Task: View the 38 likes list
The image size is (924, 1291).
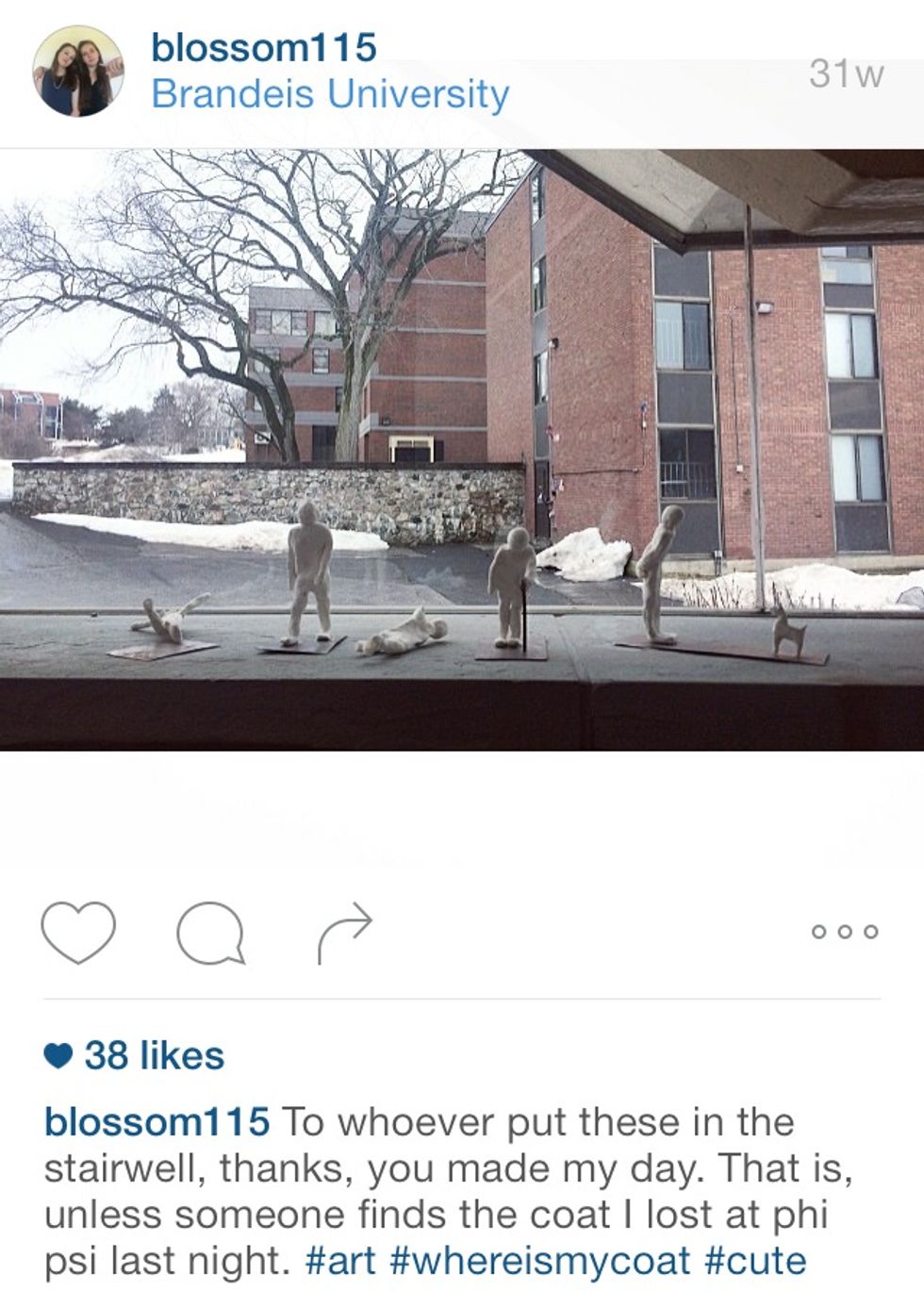Action: 154,1056
